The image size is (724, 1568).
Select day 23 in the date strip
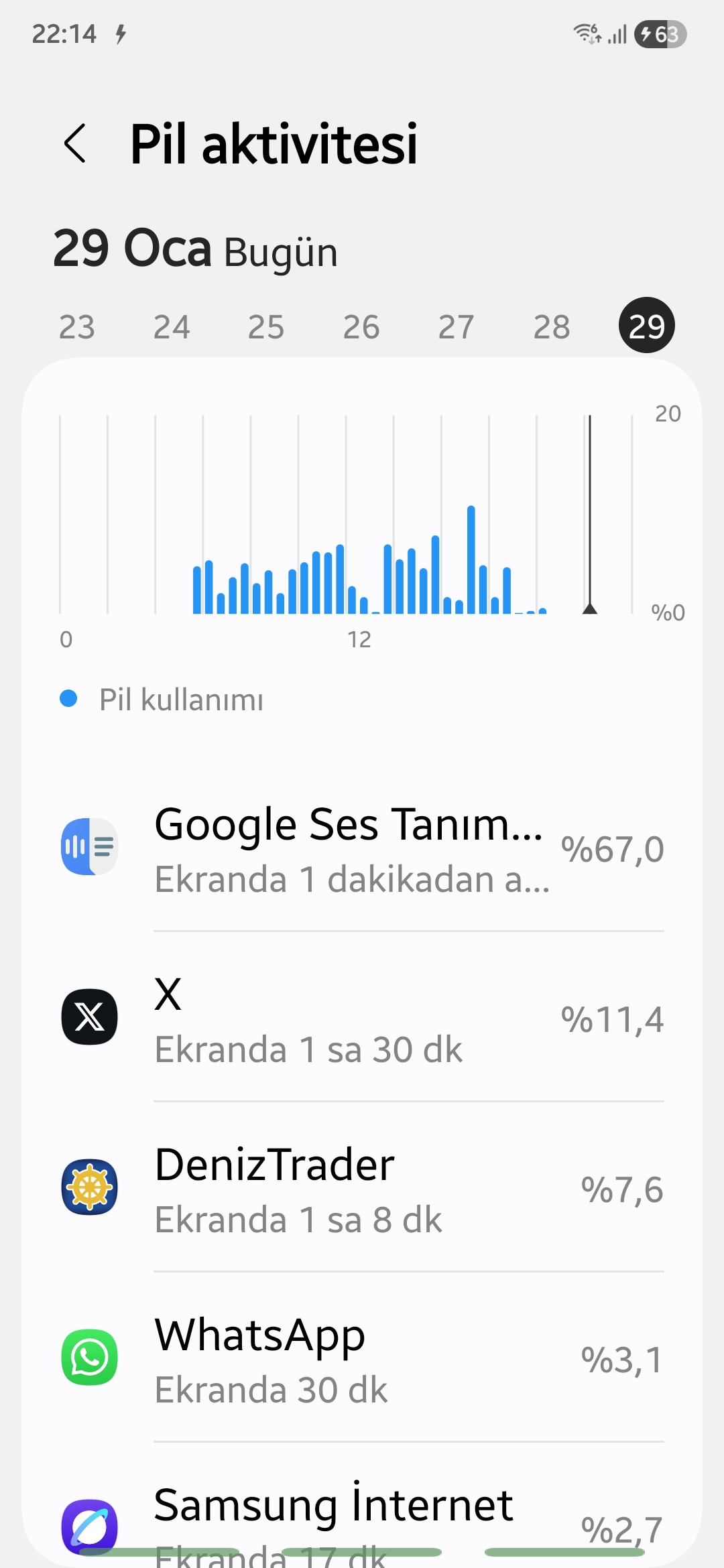pyautogui.click(x=77, y=327)
